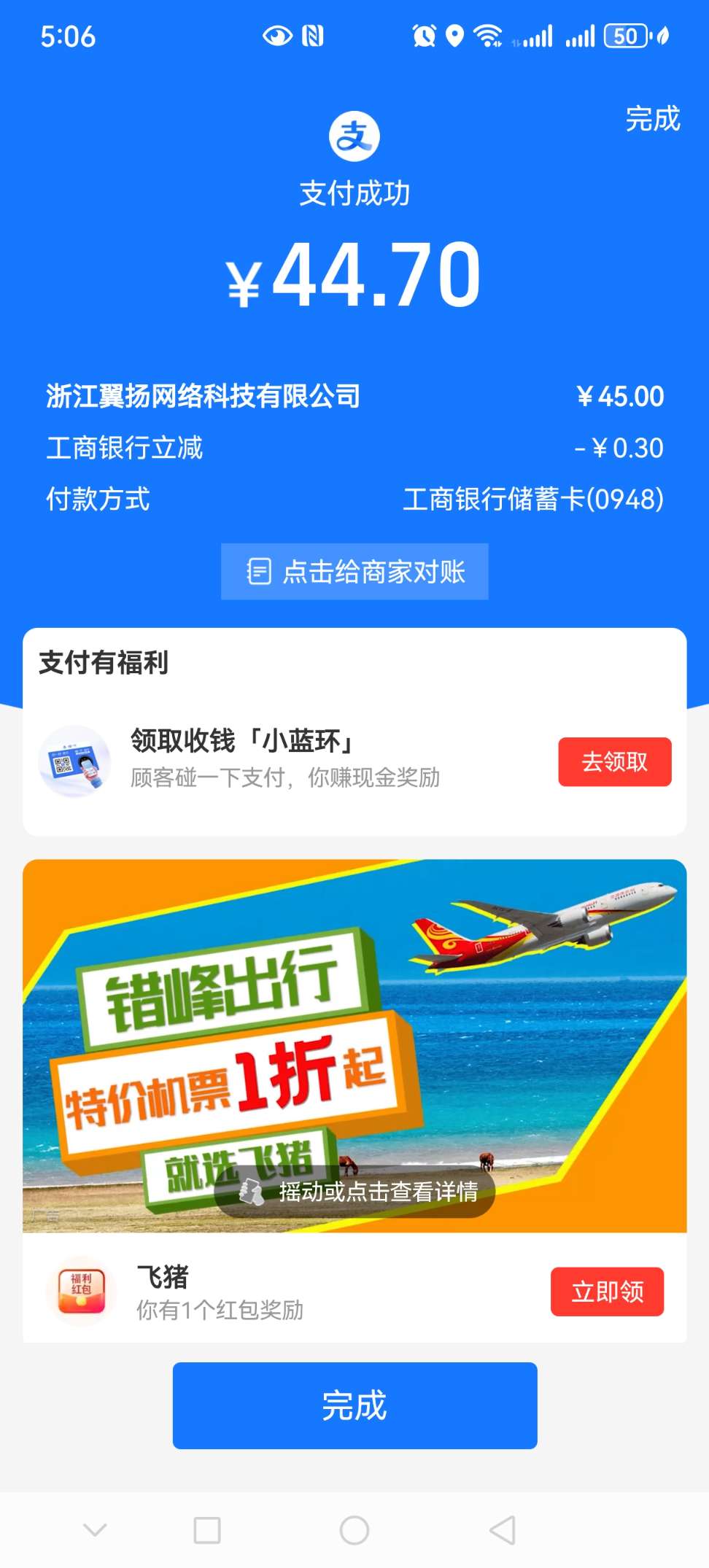Go to home screen via circle button

click(354, 1530)
